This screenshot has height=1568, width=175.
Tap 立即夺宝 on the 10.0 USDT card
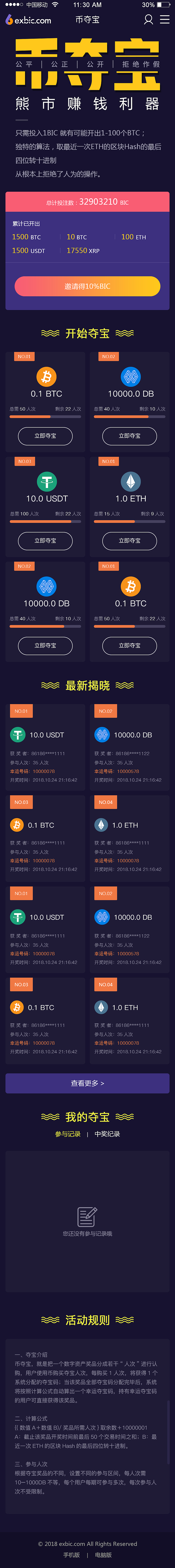click(45, 540)
